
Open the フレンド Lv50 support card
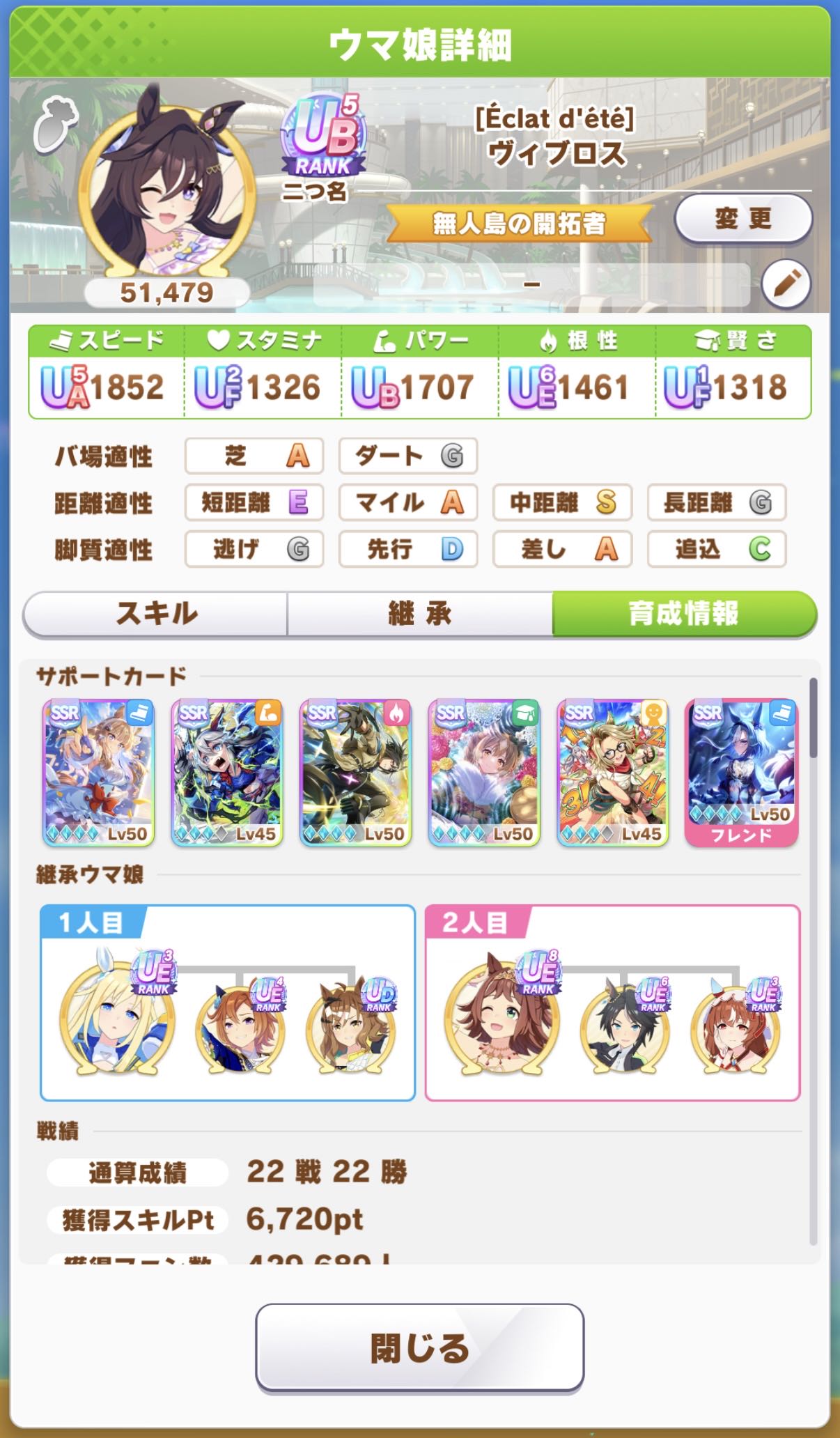[x=741, y=773]
